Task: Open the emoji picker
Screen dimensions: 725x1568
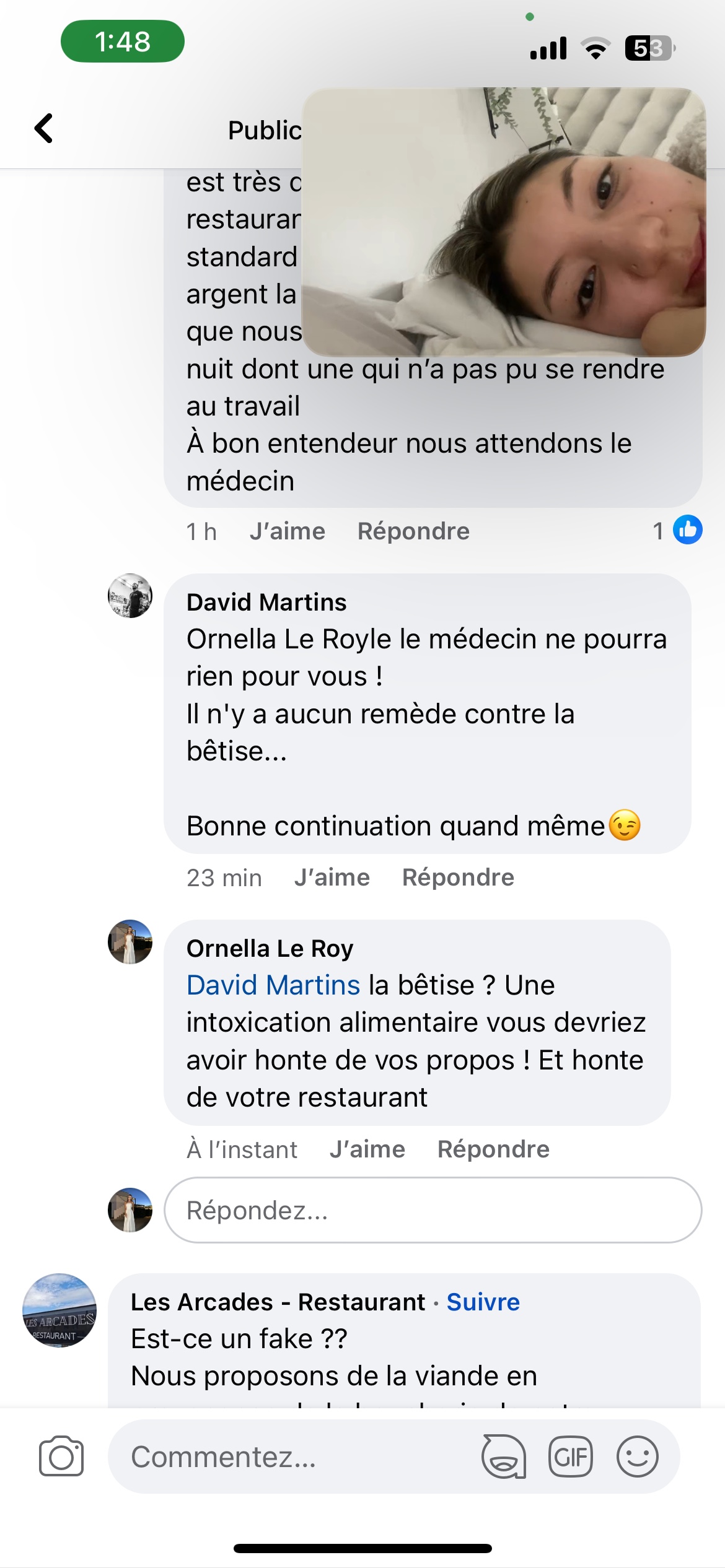Action: tap(637, 1457)
